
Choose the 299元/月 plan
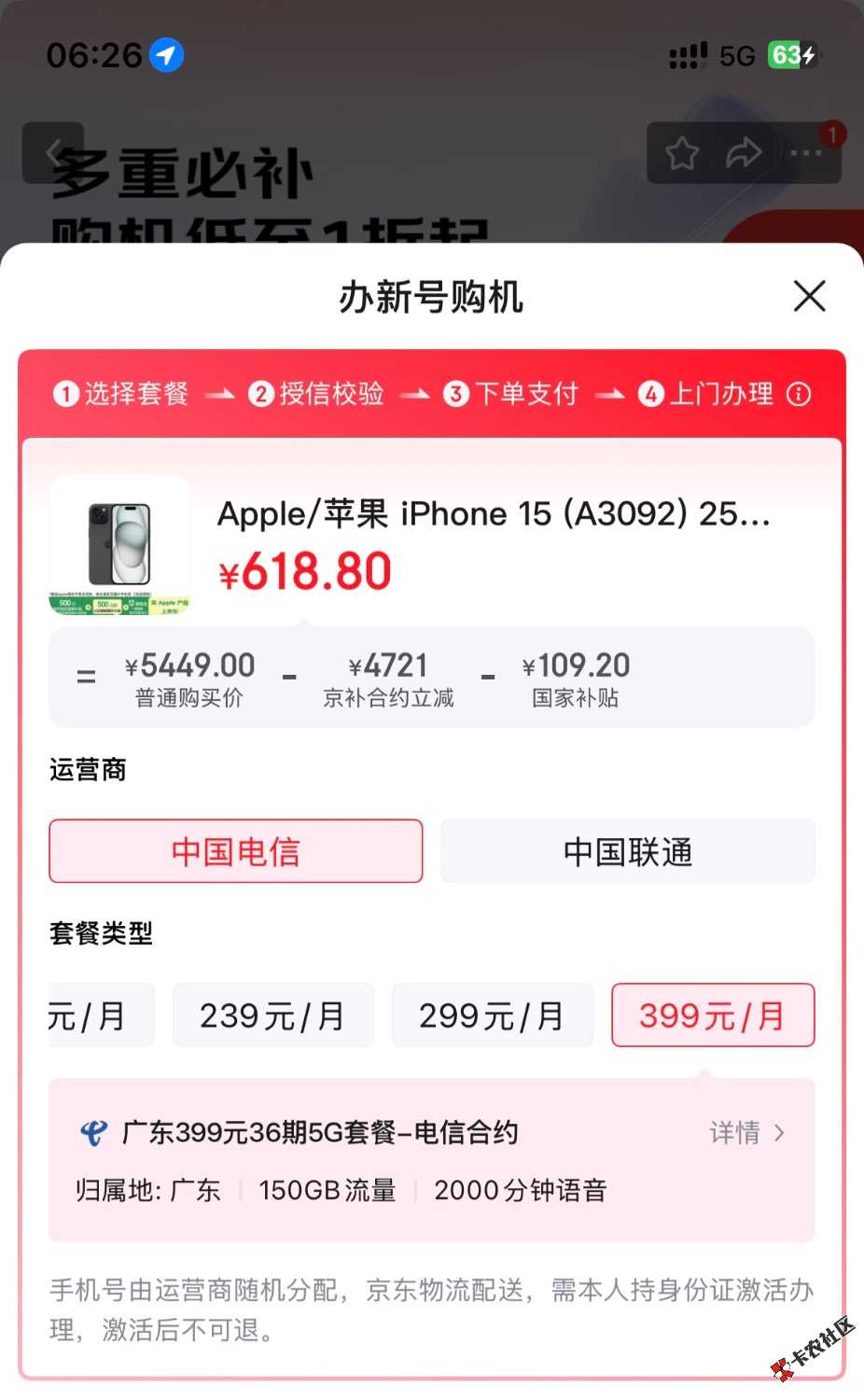[492, 1015]
